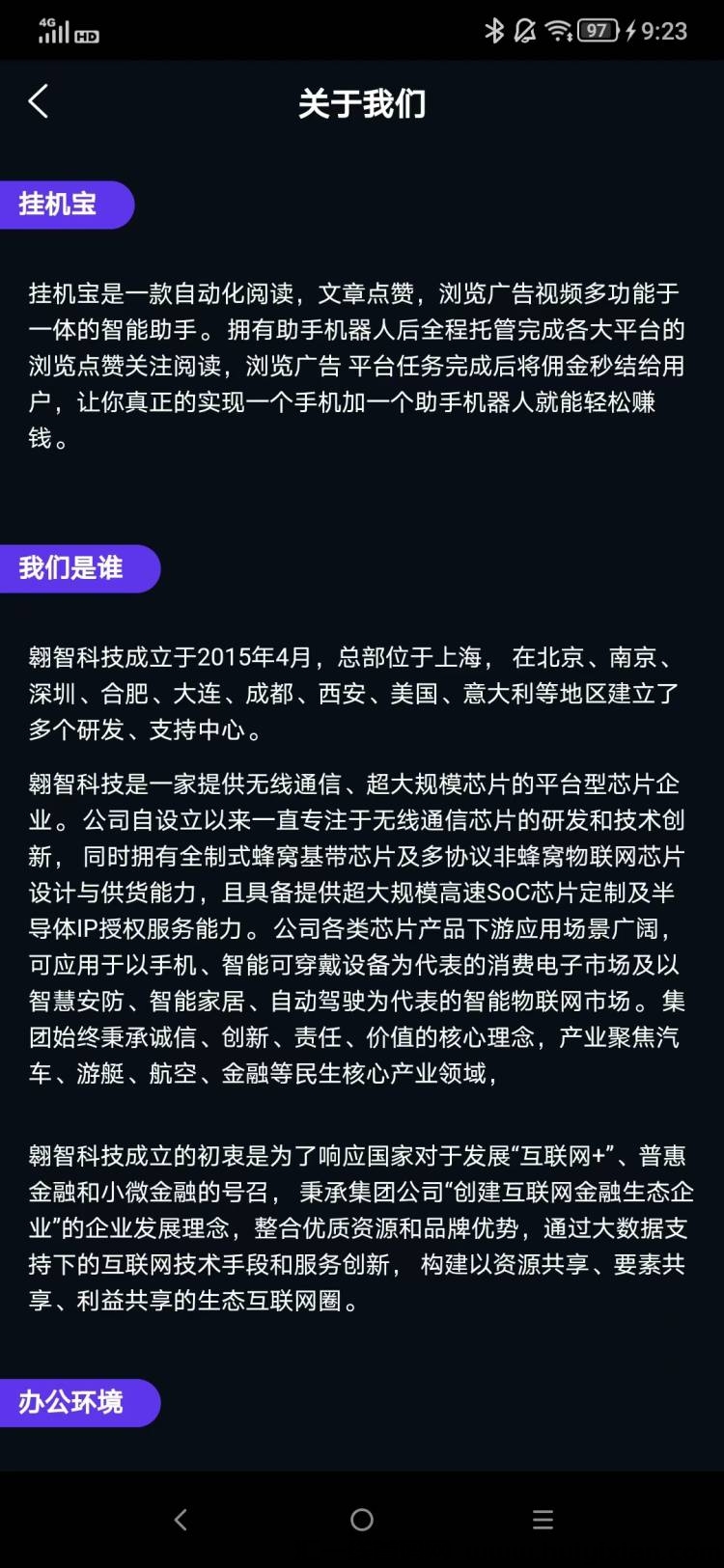
Task: Tap the muted notifications bell icon
Action: pos(526,30)
